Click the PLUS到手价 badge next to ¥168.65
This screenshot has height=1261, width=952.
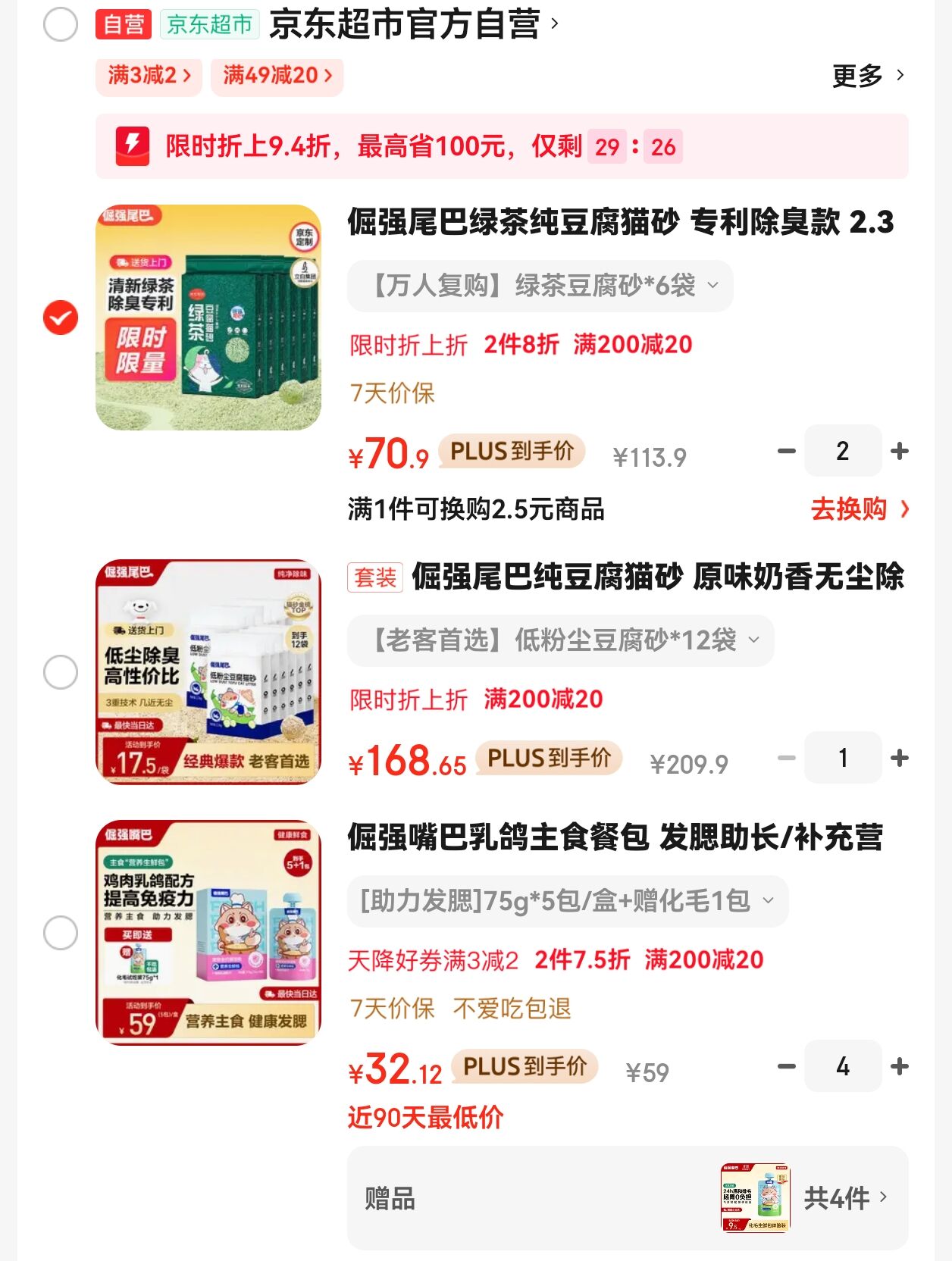coord(549,758)
